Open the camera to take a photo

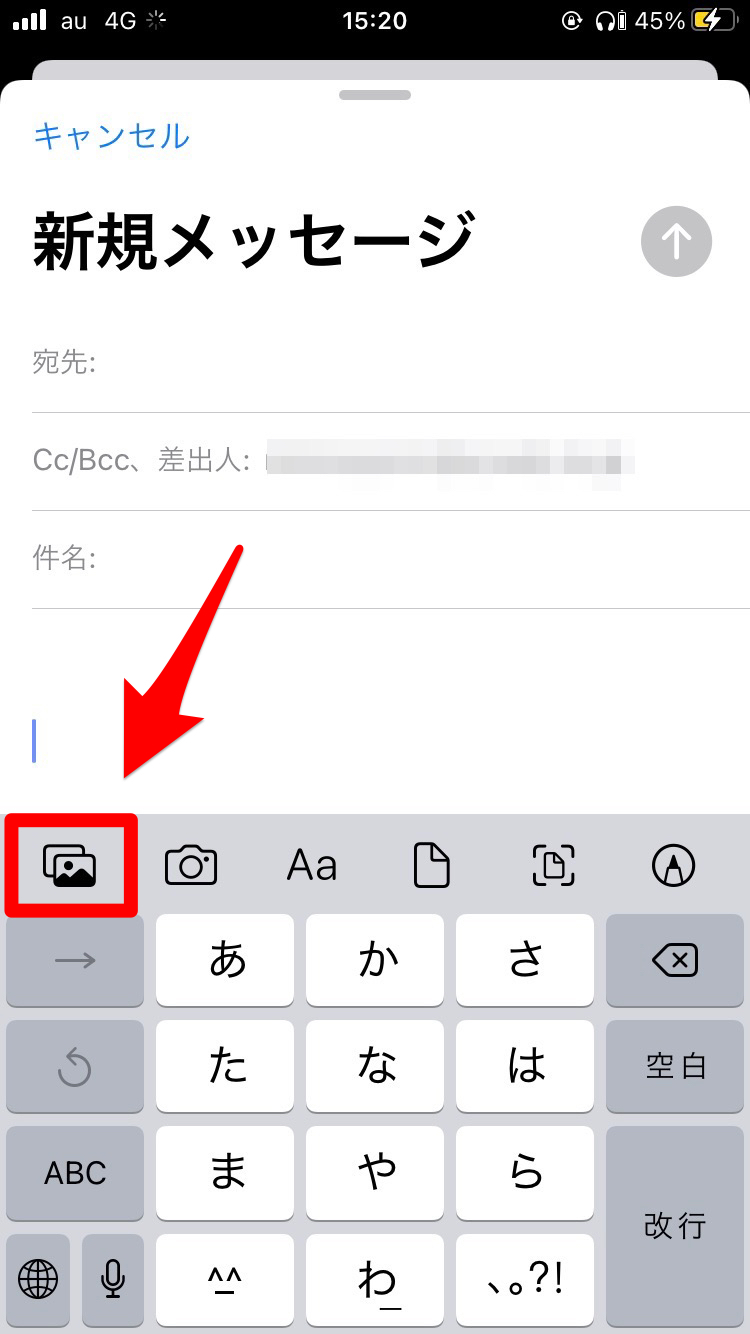(191, 865)
